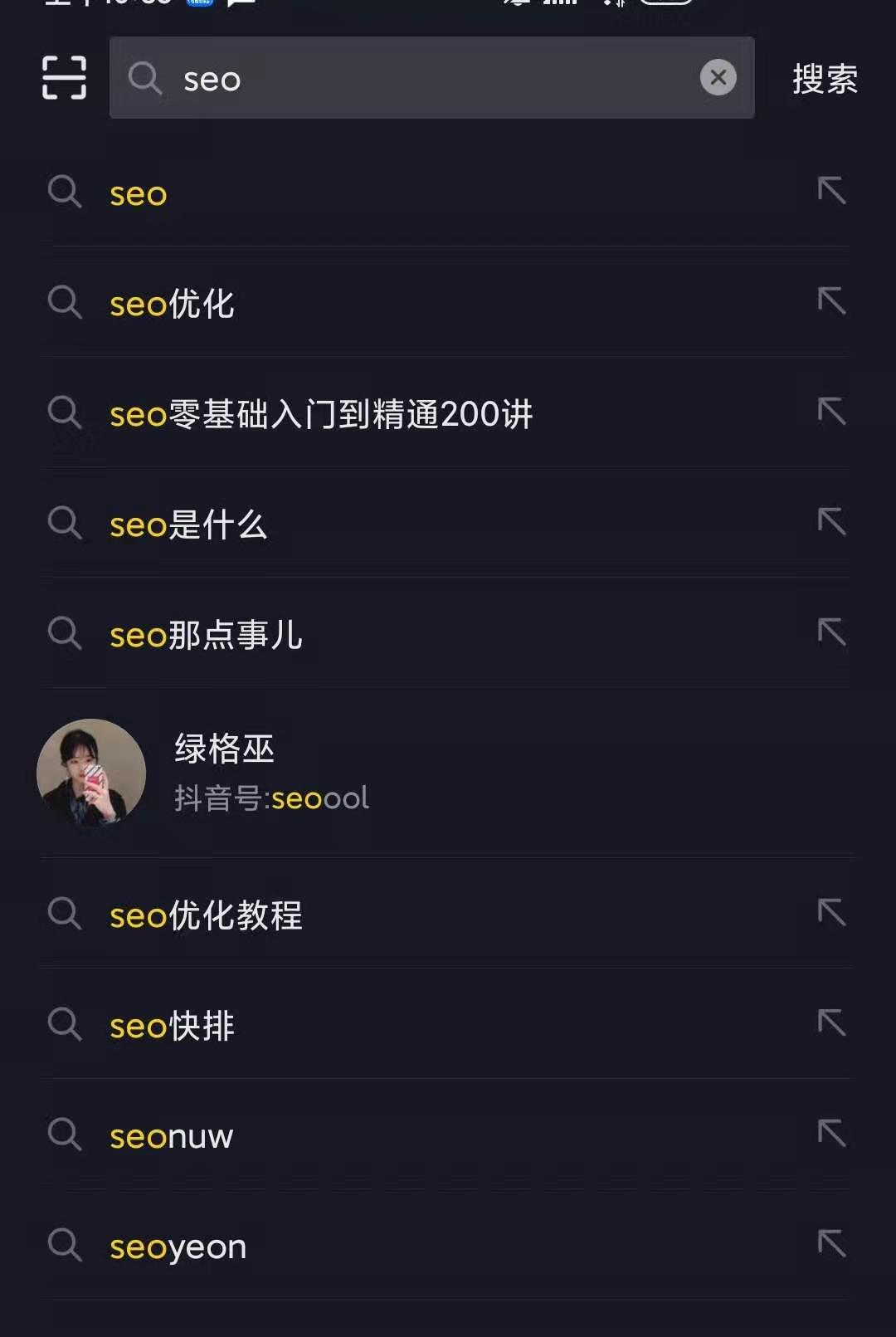Viewport: 896px width, 1337px height.
Task: Tap the magnifier icon beside "seo优化教程"
Action: [65, 914]
